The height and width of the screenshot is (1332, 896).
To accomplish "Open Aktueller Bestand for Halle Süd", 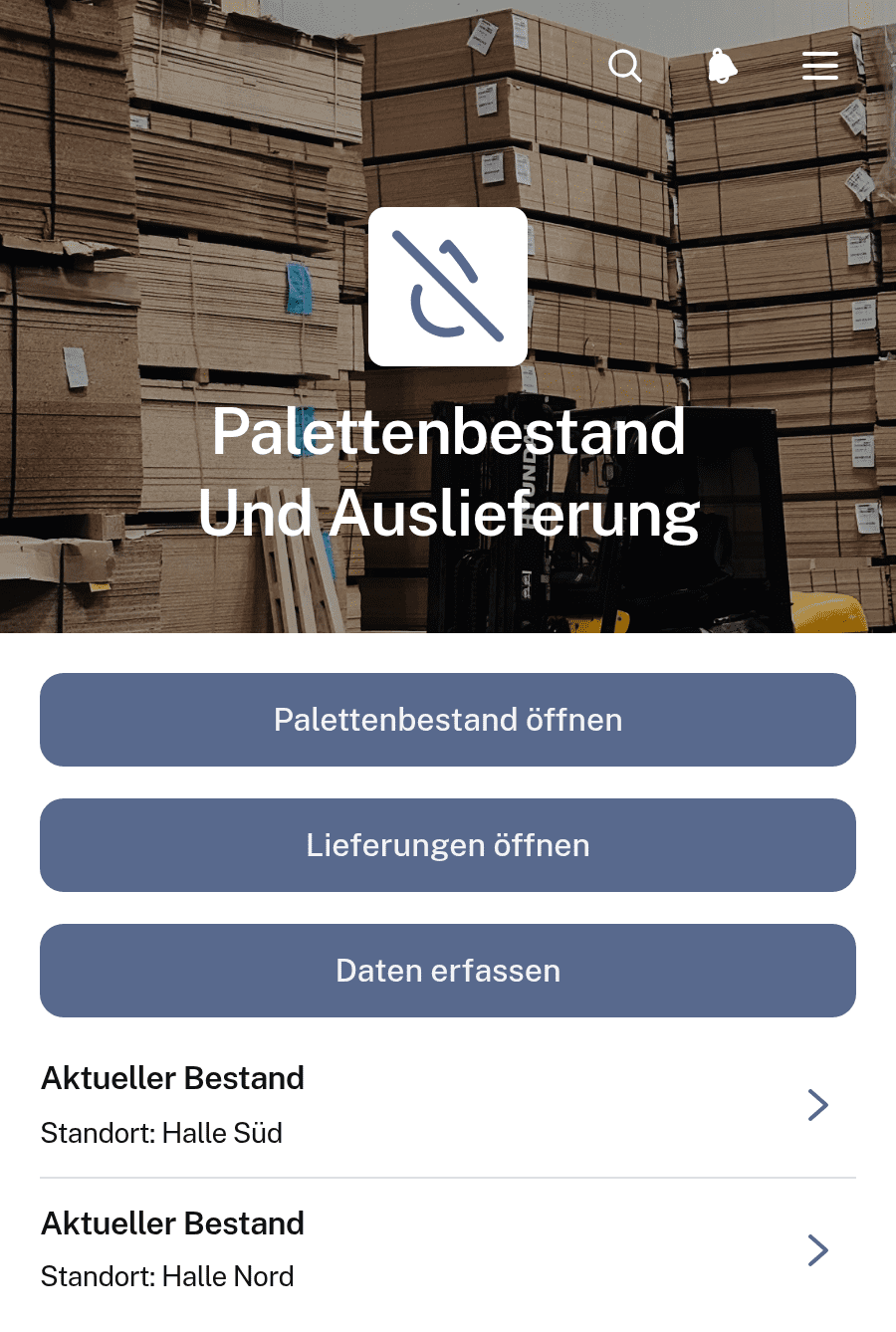I will click(x=448, y=1105).
